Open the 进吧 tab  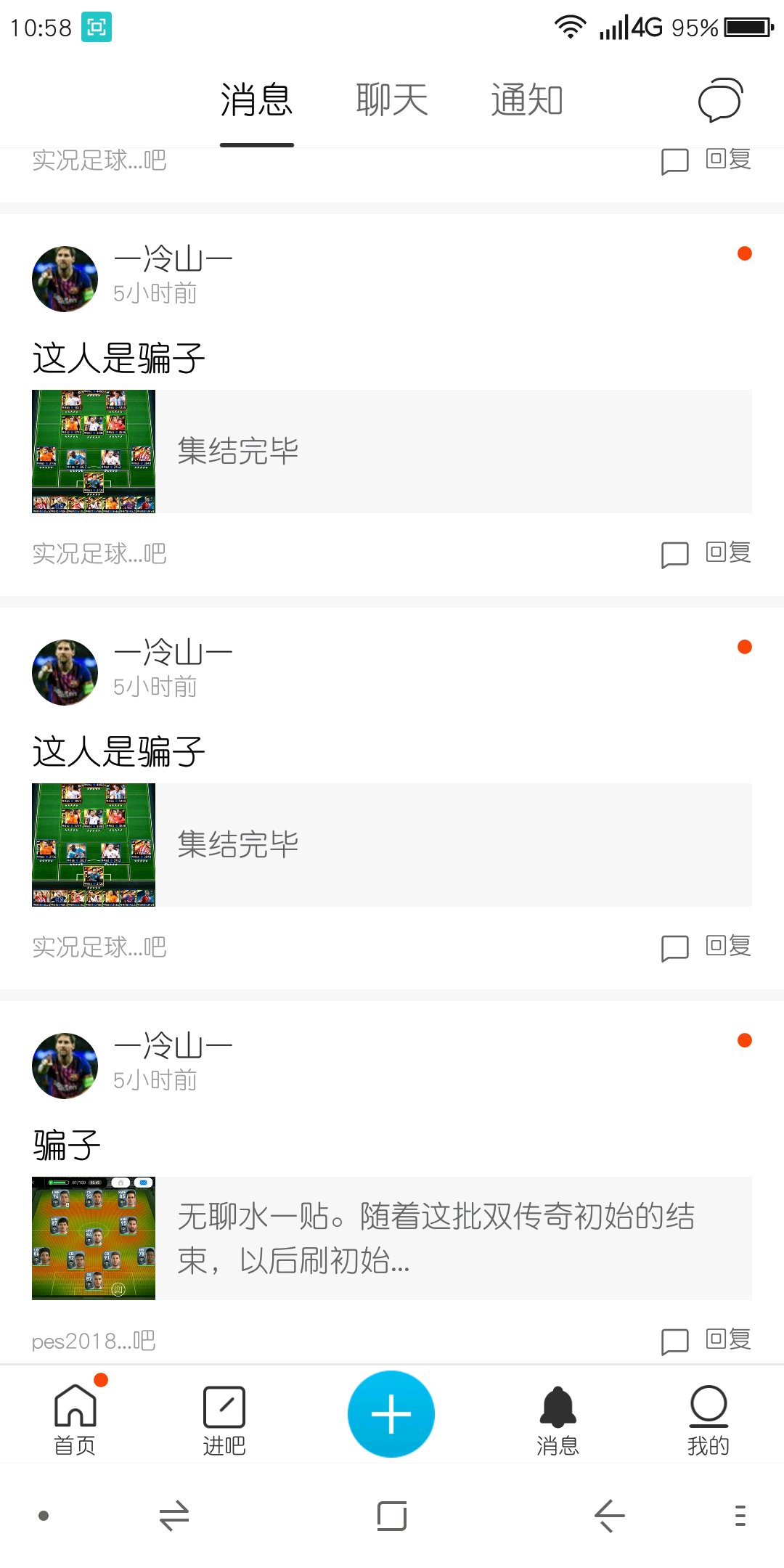[x=224, y=1418]
